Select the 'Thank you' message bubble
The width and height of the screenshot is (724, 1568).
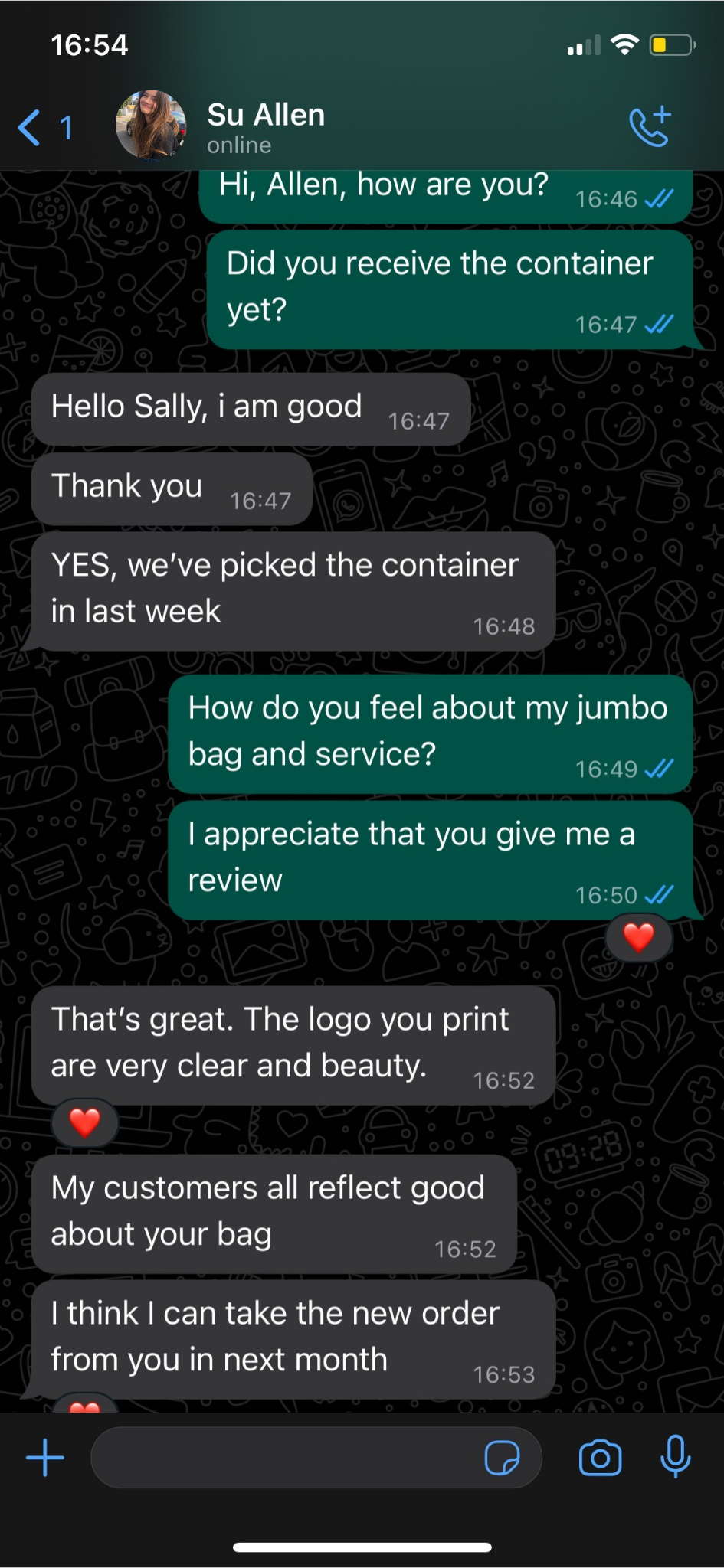coord(127,486)
